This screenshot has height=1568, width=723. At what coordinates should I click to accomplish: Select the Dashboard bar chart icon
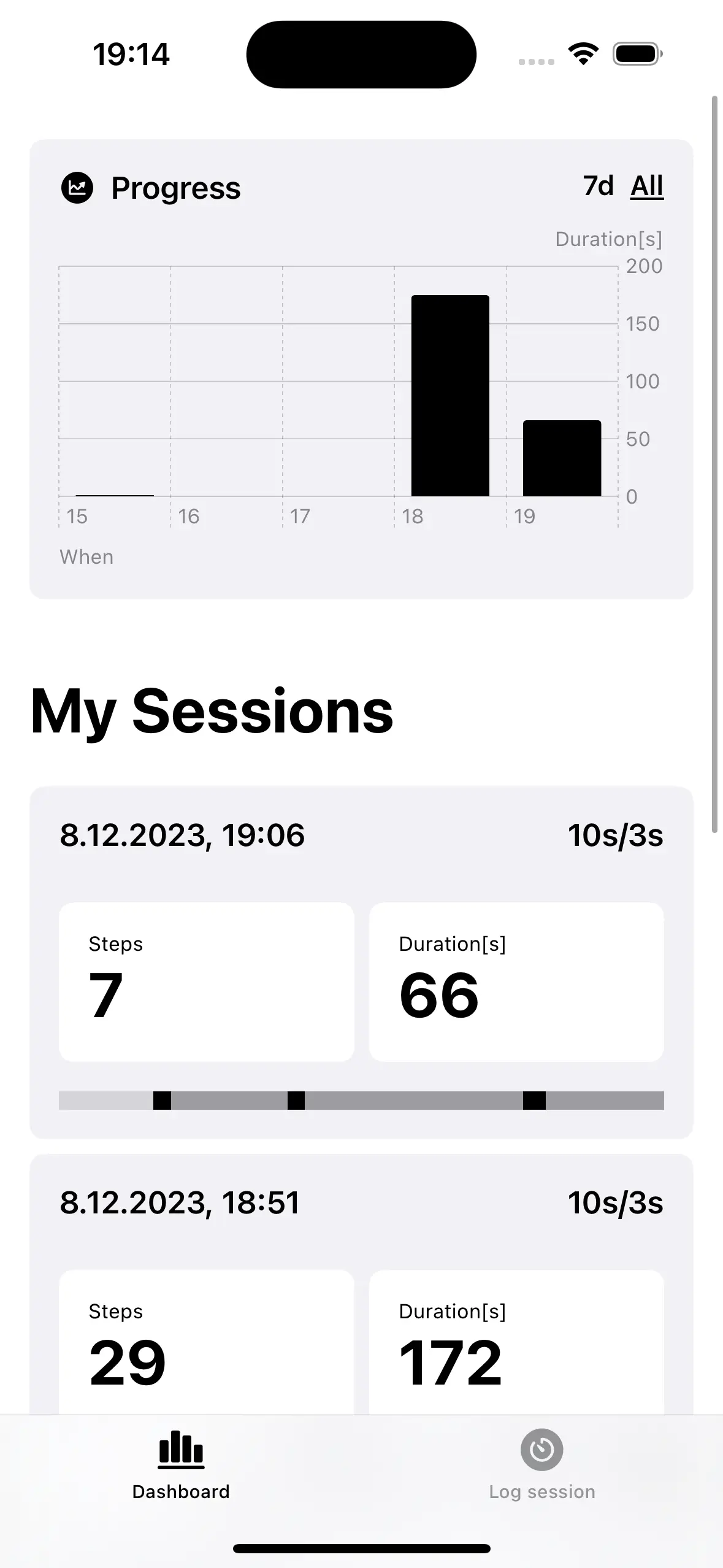[180, 1449]
